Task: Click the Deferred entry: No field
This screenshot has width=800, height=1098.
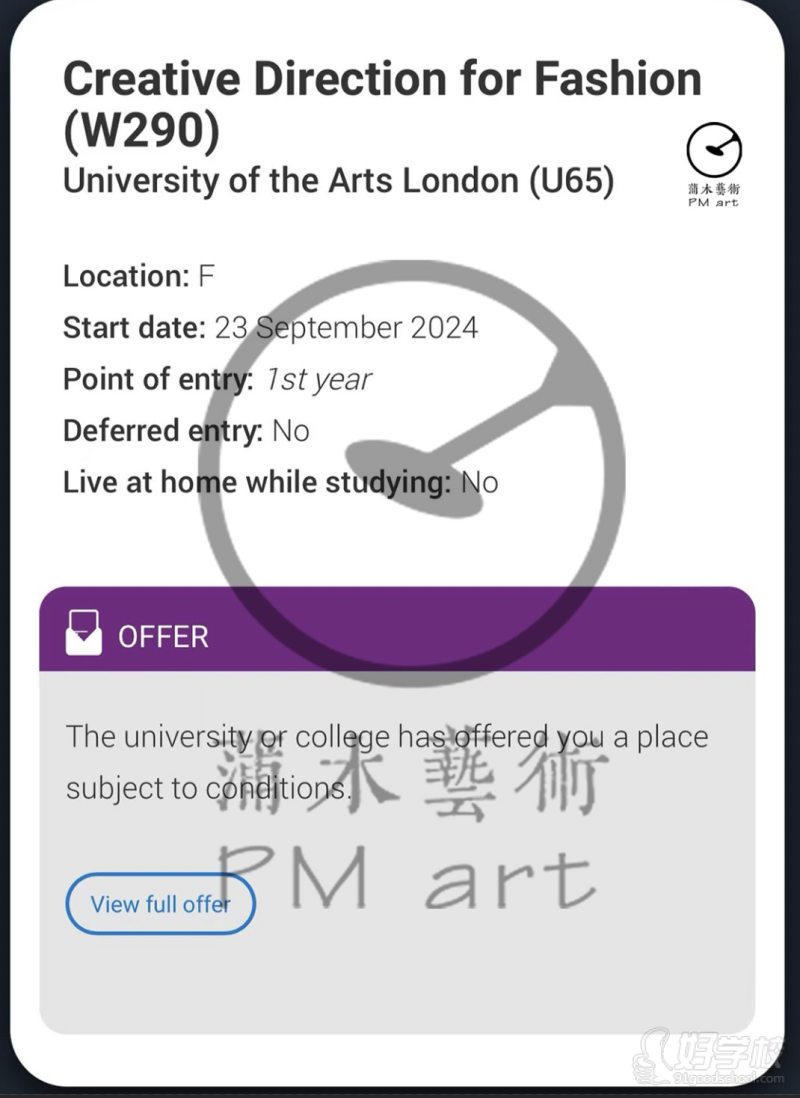Action: [185, 430]
